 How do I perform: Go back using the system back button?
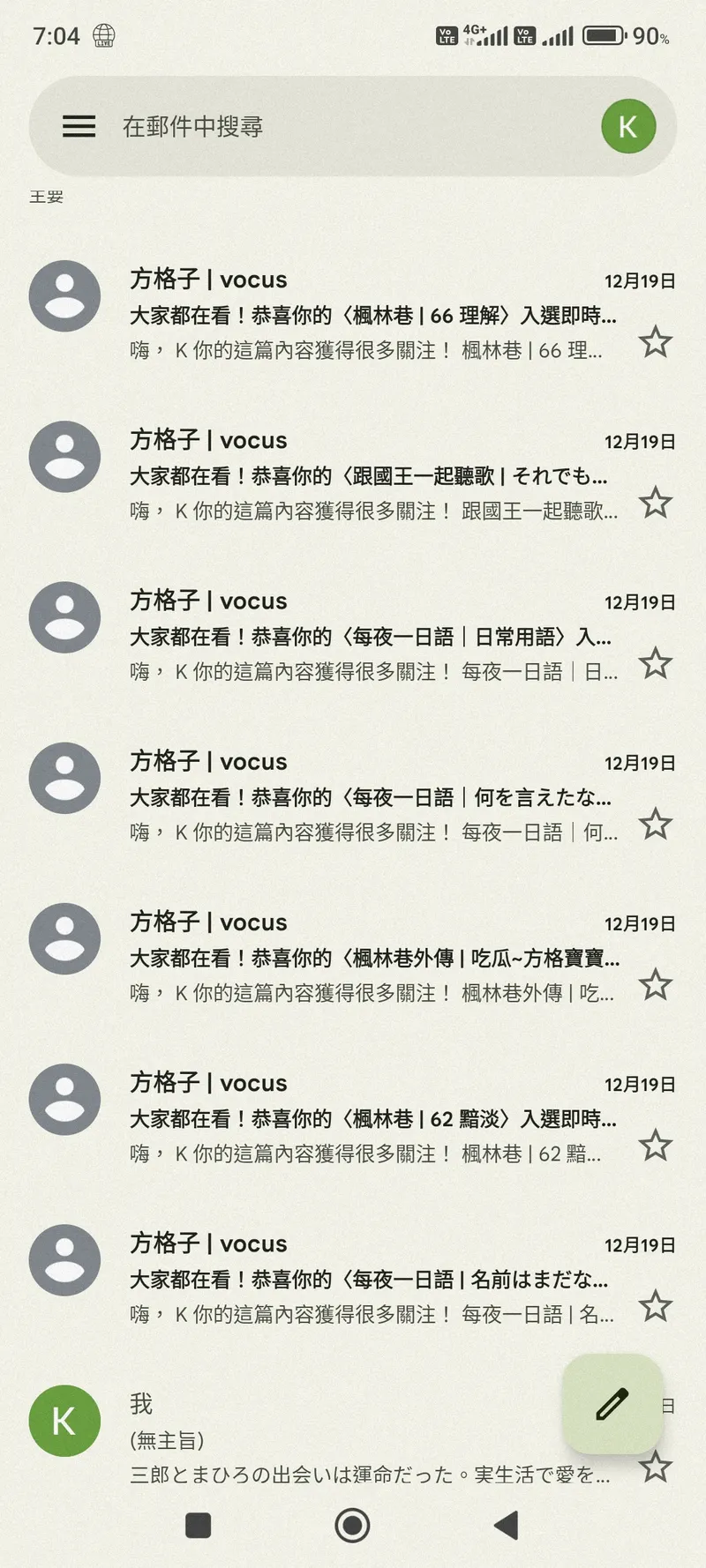506,1525
